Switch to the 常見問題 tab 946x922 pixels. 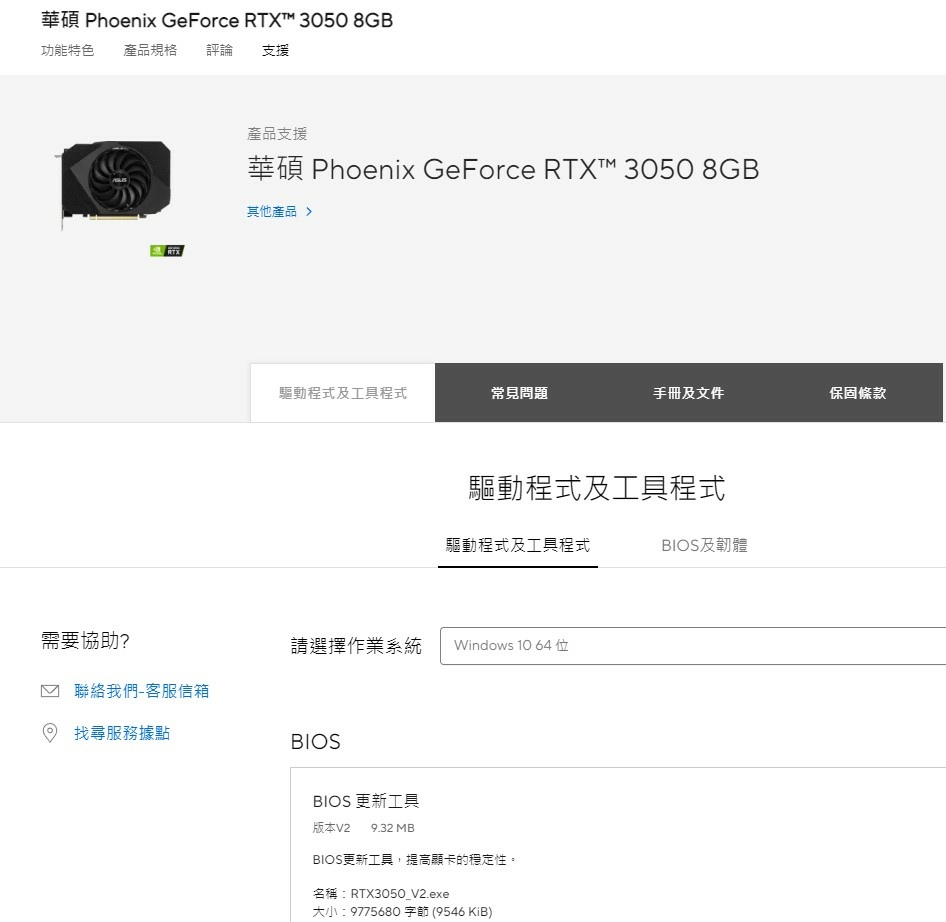tap(519, 393)
